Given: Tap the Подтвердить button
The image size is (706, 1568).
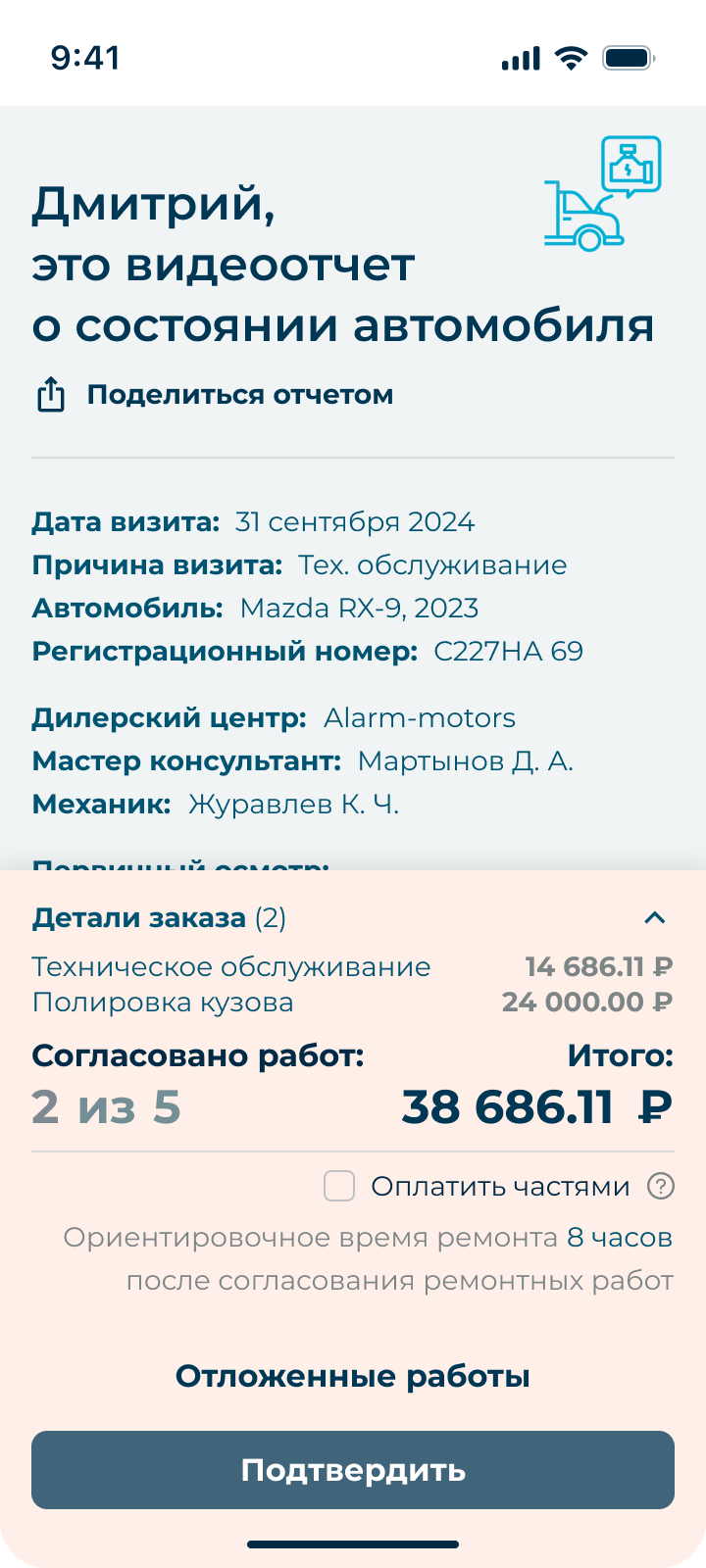Looking at the screenshot, I should (353, 1470).
